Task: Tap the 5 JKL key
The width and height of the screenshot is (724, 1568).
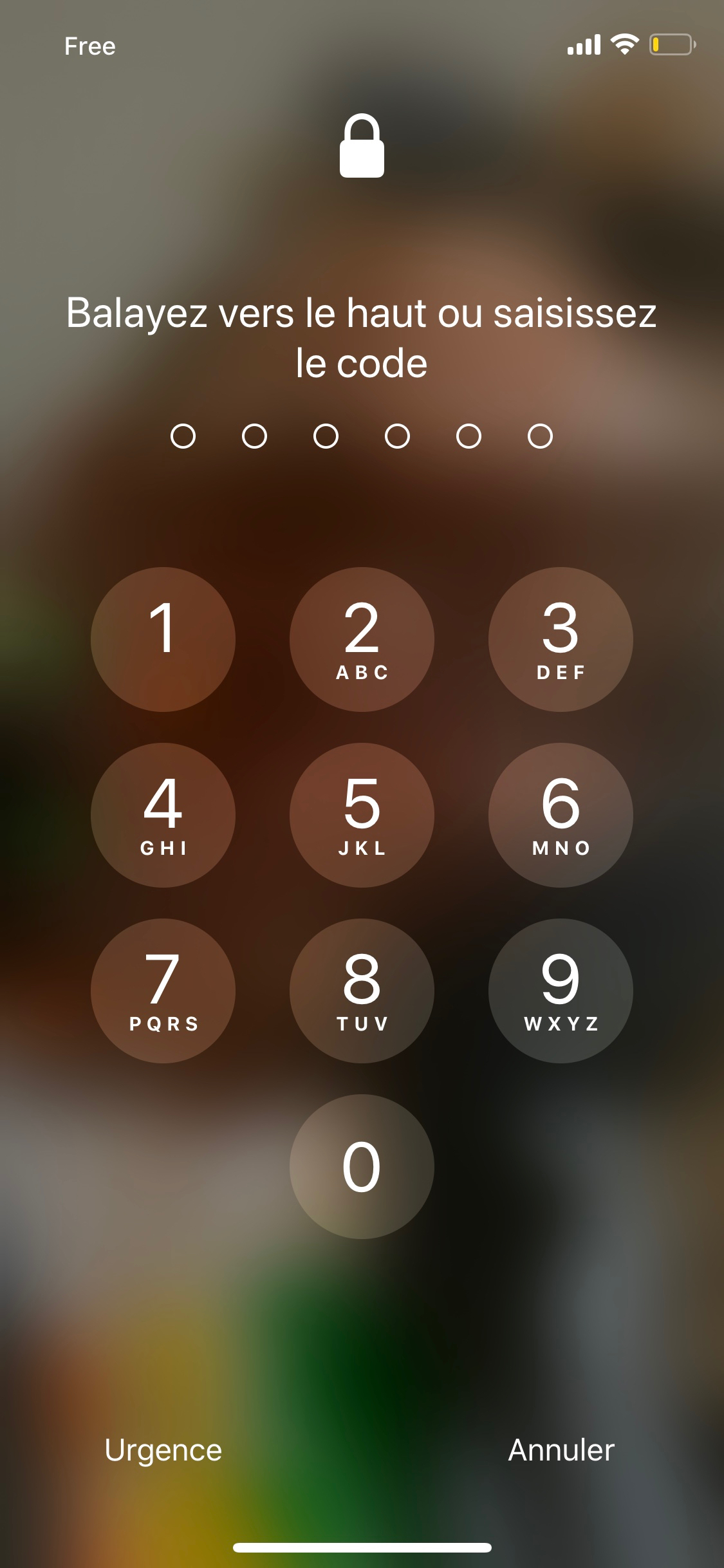Action: pyautogui.click(x=362, y=815)
